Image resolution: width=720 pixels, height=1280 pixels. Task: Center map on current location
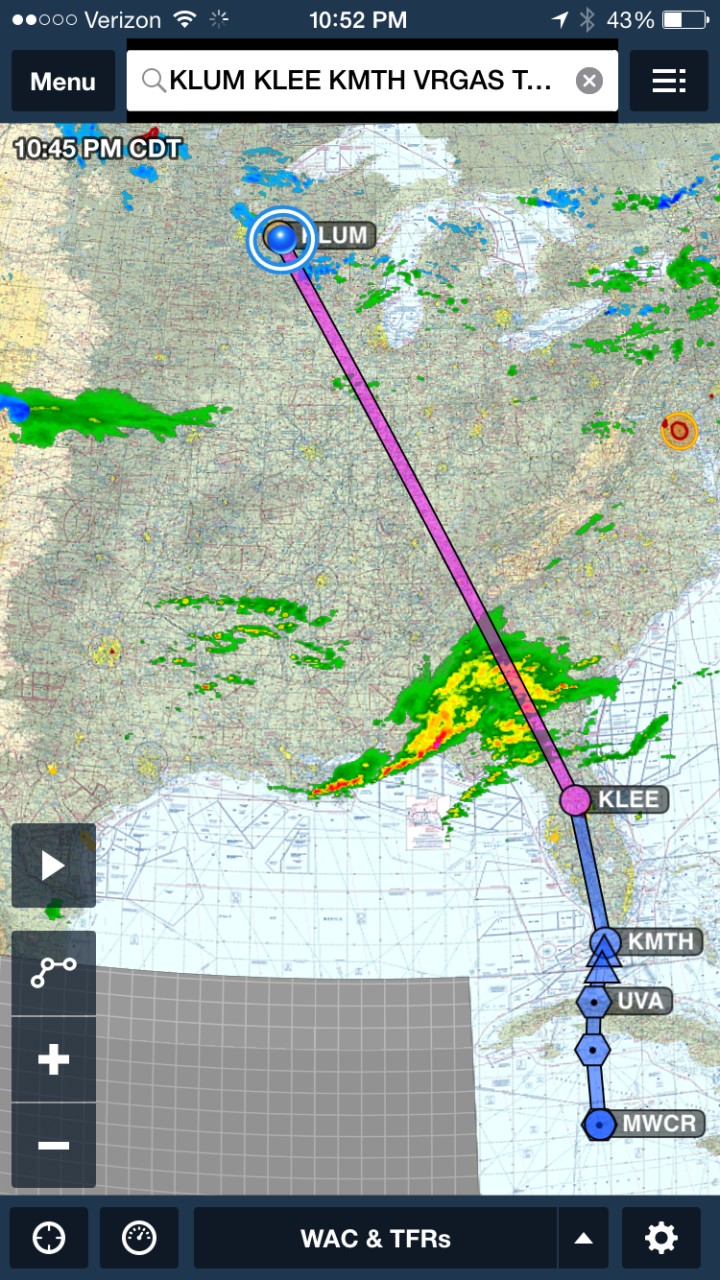point(49,1238)
